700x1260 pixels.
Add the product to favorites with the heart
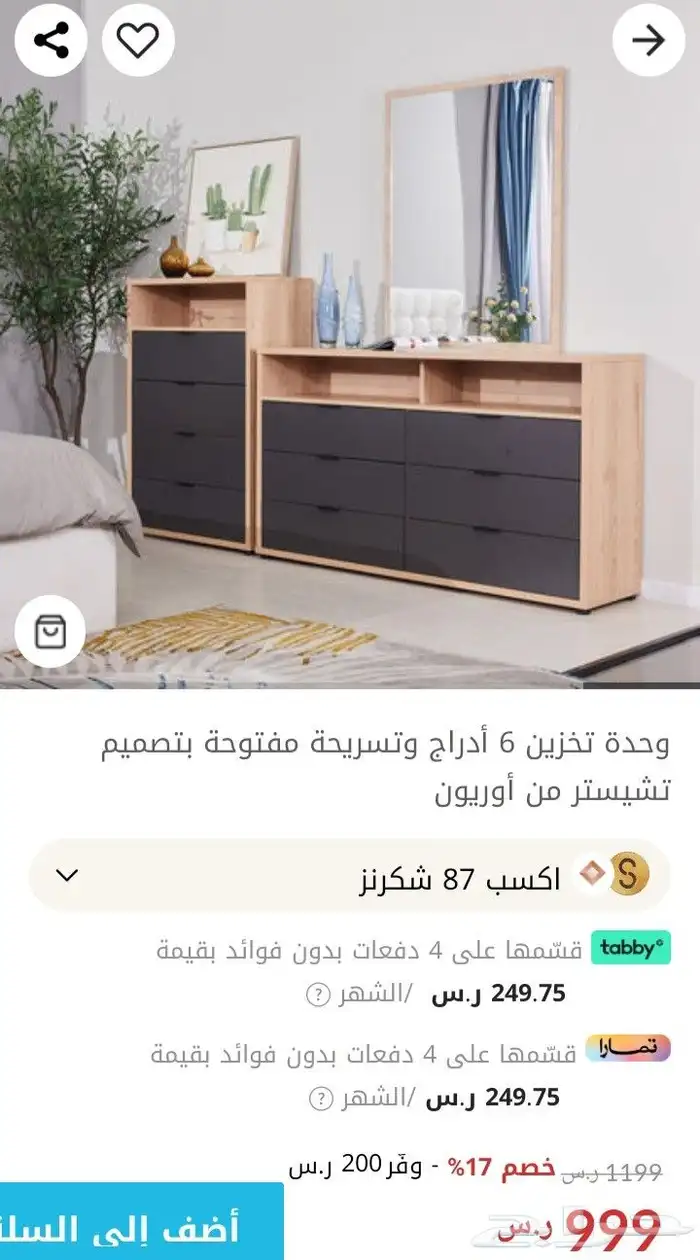[138, 40]
